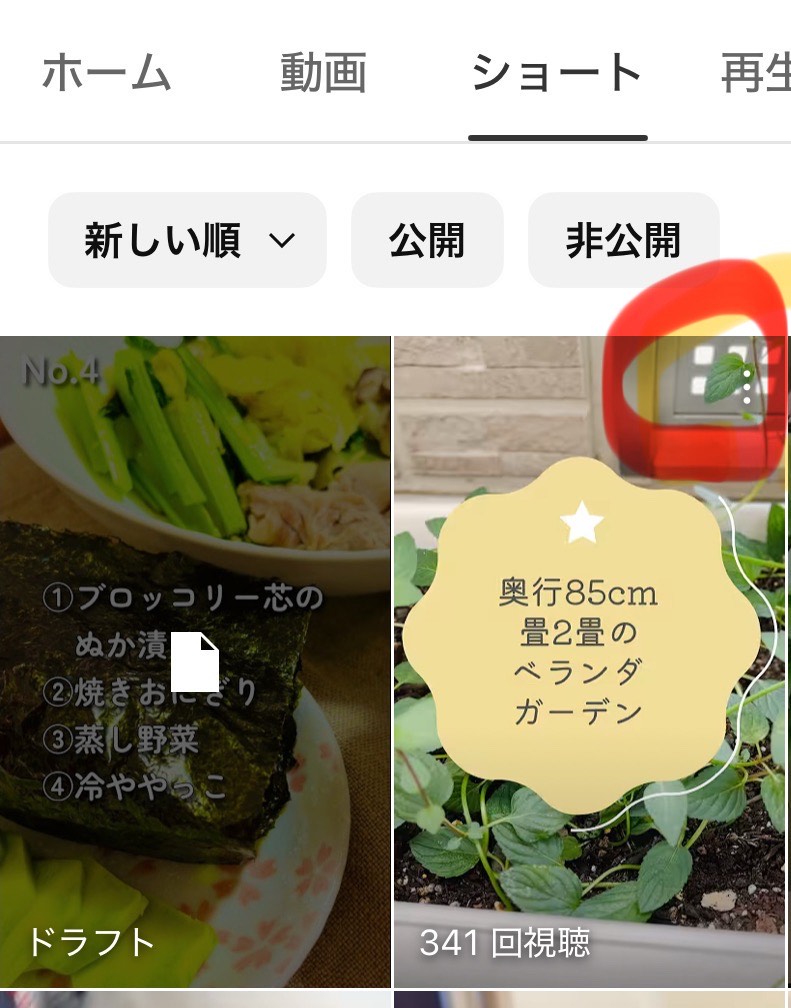
Task: Open overflow menu on ベランダガーデン short
Action: (746, 386)
